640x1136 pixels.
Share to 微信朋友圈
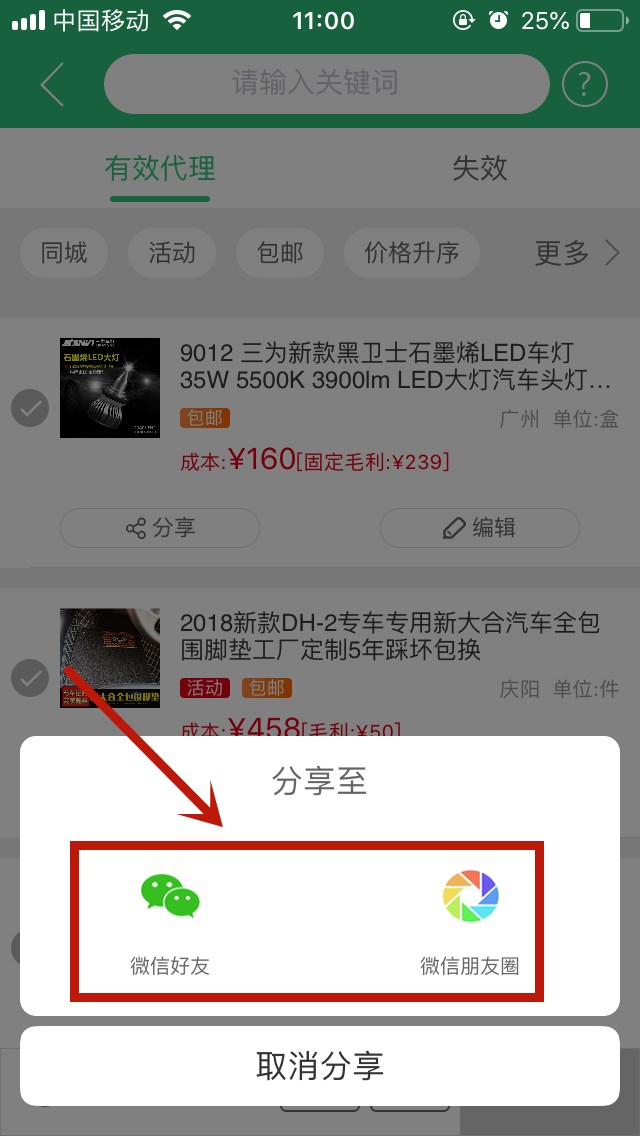click(x=470, y=922)
